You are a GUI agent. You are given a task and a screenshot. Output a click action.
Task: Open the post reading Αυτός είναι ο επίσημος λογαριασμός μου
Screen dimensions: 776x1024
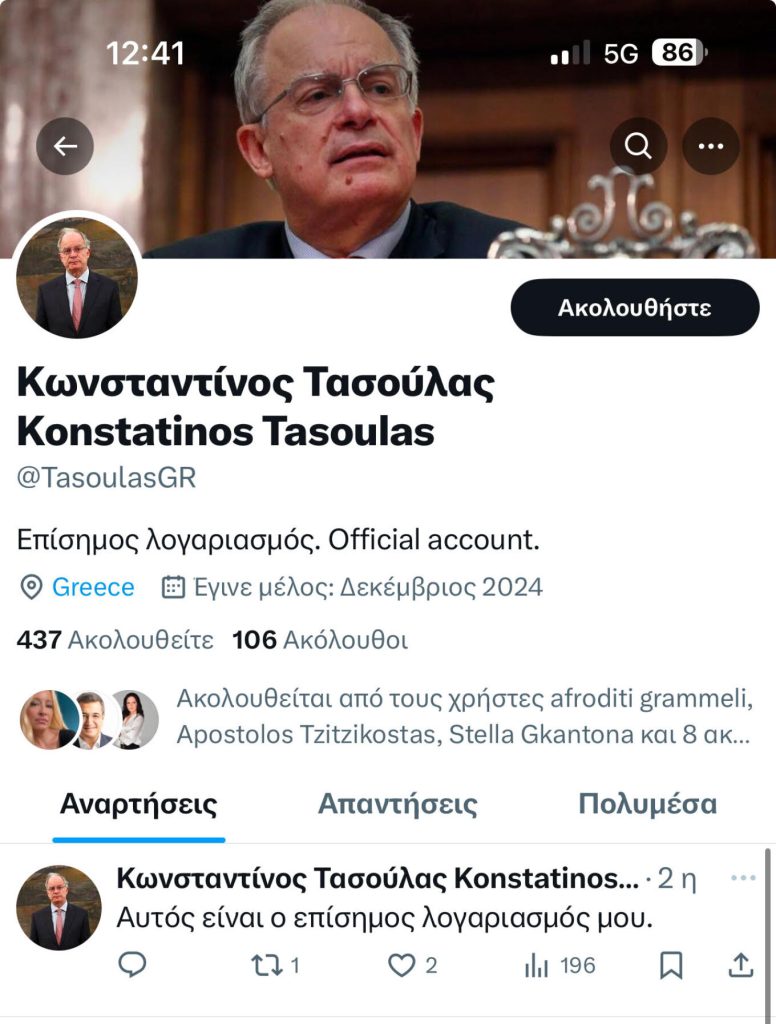pos(384,916)
